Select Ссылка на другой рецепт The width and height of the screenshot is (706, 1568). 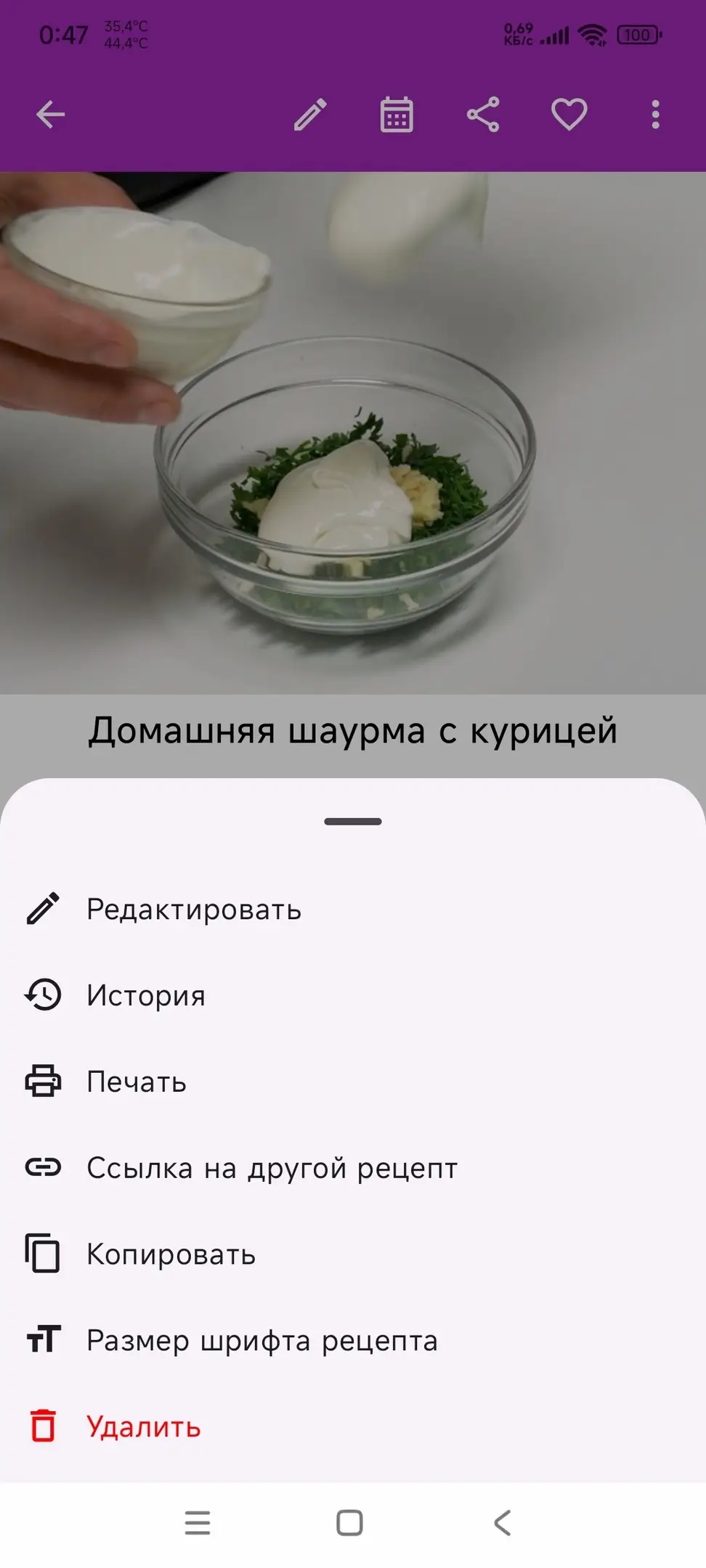[x=272, y=1168]
